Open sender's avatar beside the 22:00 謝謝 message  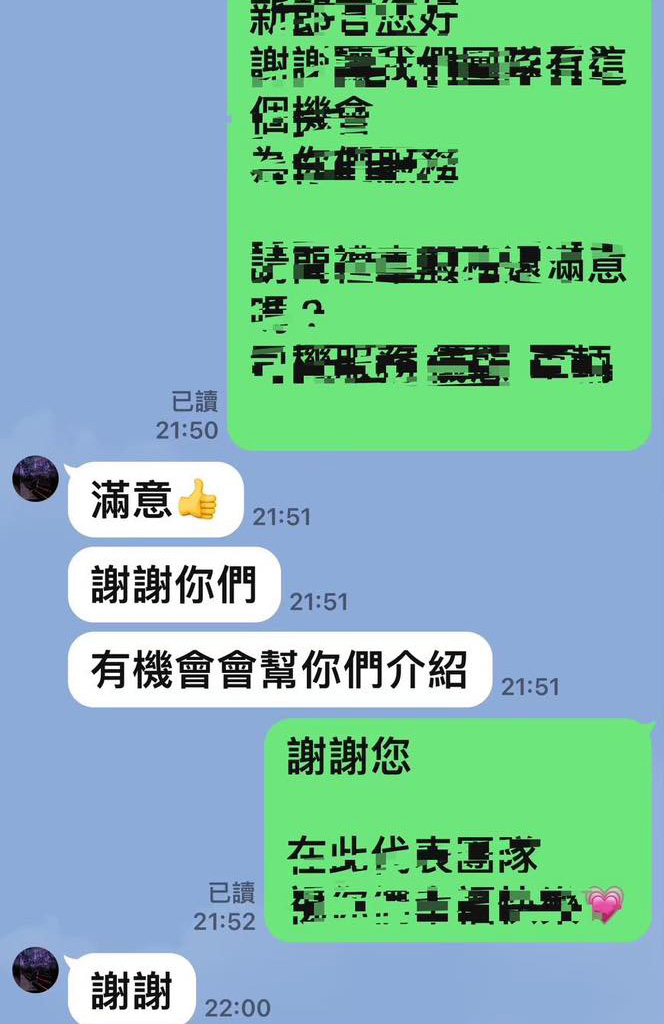(35, 970)
